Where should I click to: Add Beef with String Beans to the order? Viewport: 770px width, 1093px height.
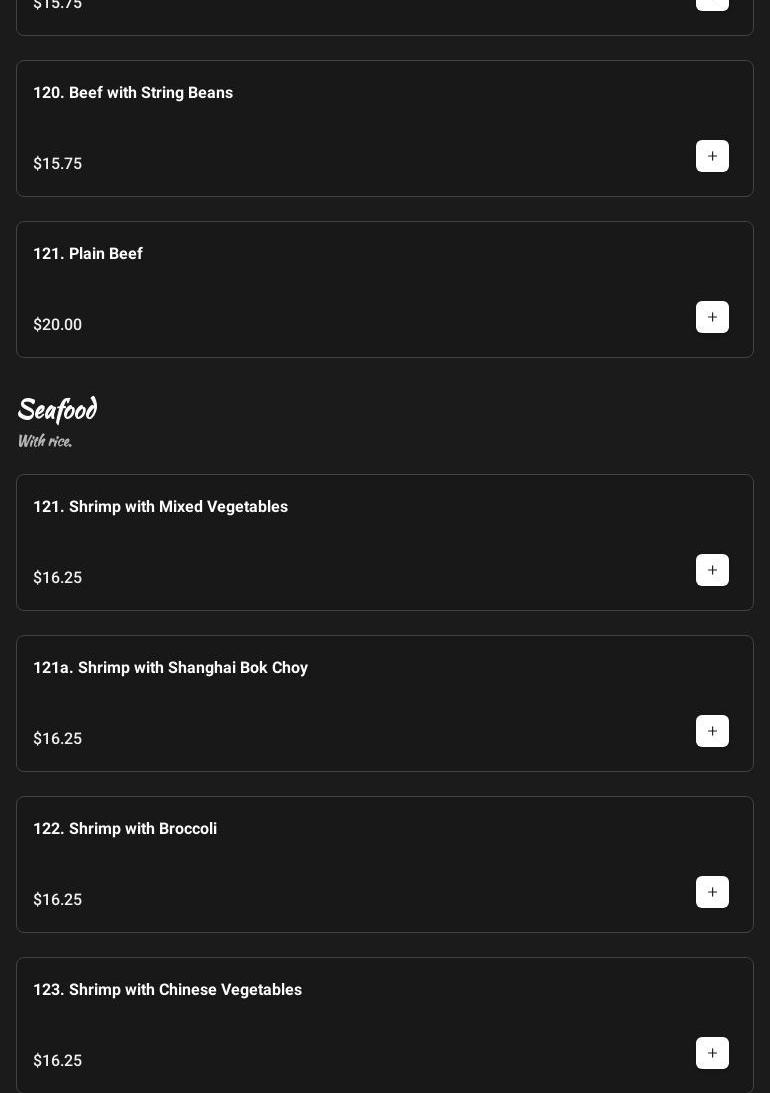click(x=712, y=156)
